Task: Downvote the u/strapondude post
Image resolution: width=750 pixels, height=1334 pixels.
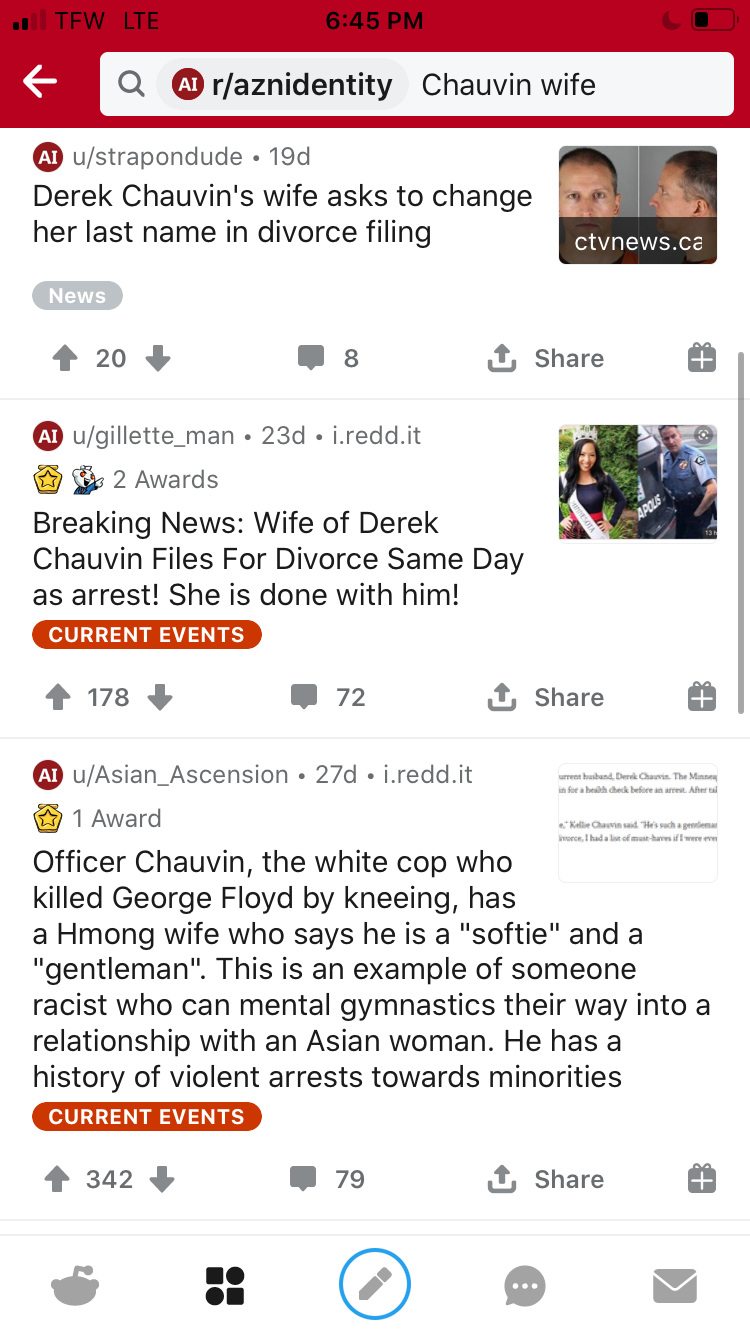Action: [x=158, y=358]
